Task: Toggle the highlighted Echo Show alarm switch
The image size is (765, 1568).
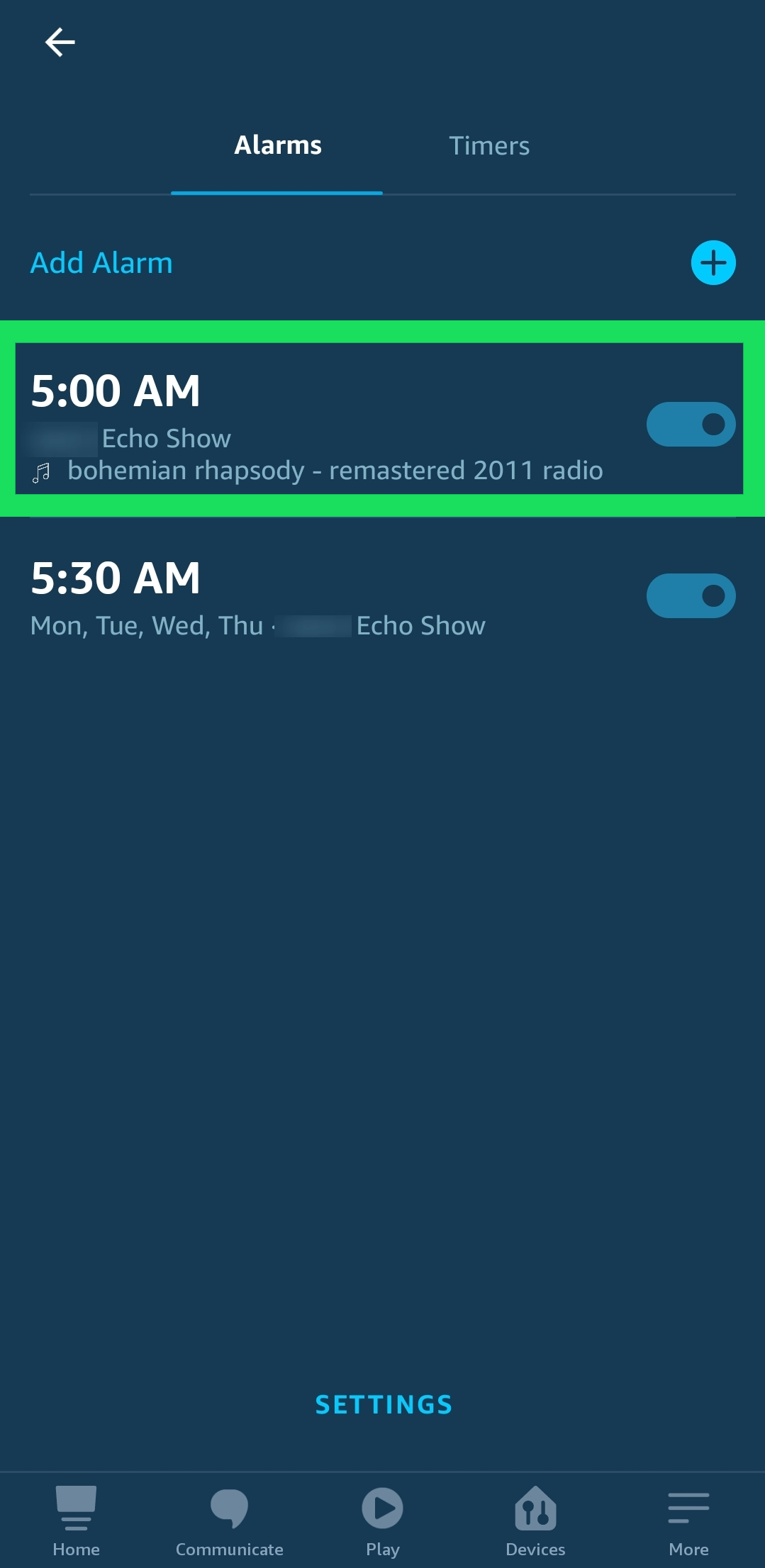Action: click(x=690, y=425)
